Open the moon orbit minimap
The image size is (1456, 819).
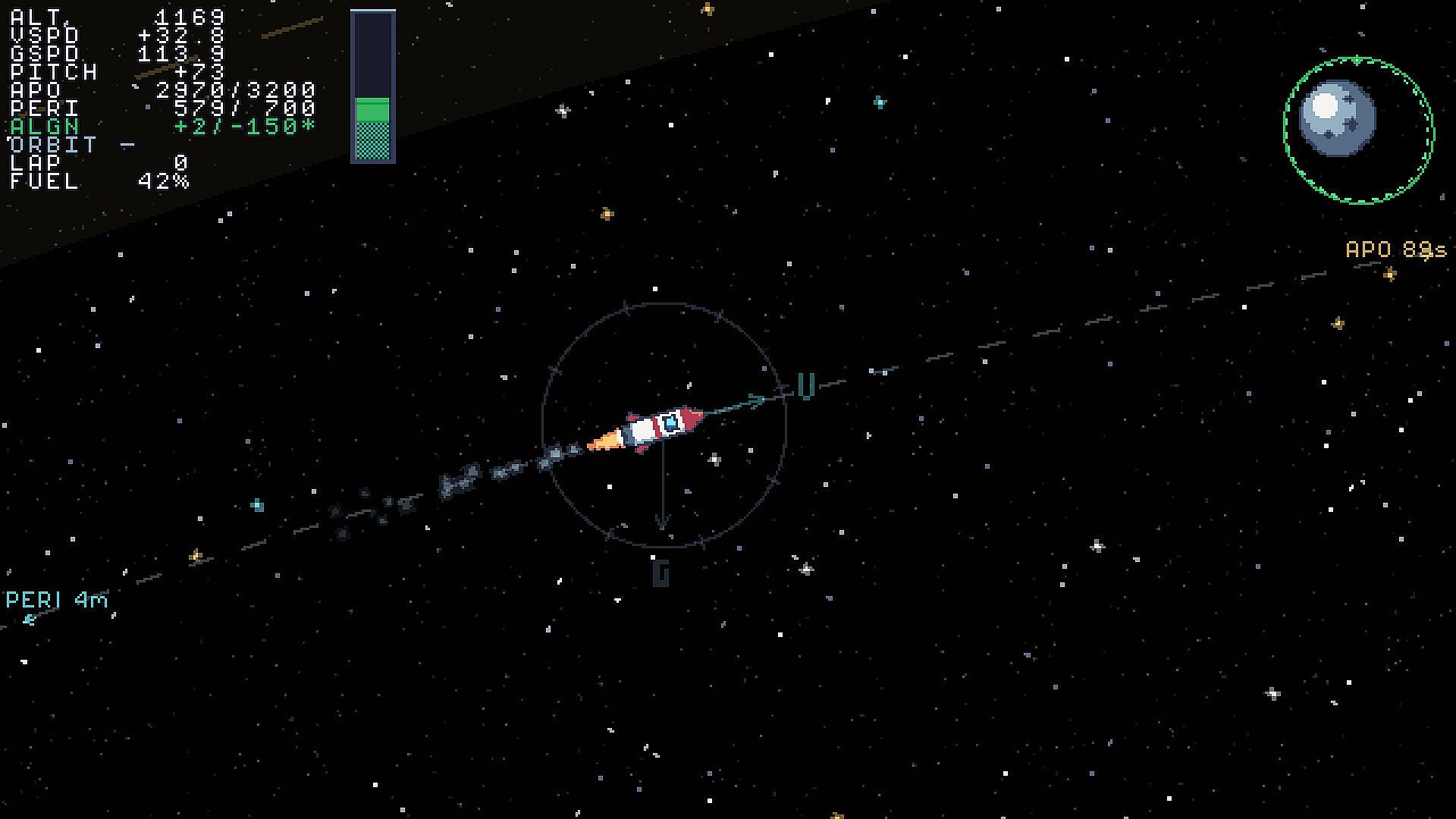(x=1358, y=130)
